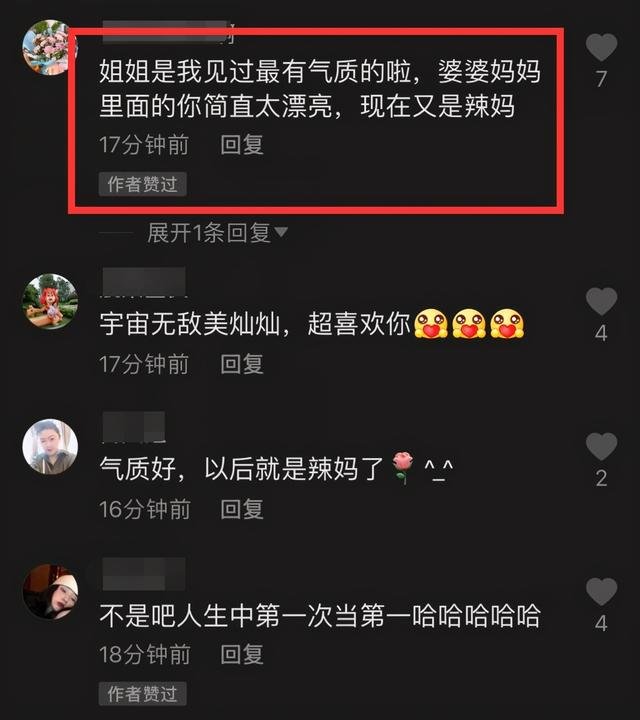Open avatar of 姐姐最有气质 commenter
The image size is (640, 720).
click(50, 46)
